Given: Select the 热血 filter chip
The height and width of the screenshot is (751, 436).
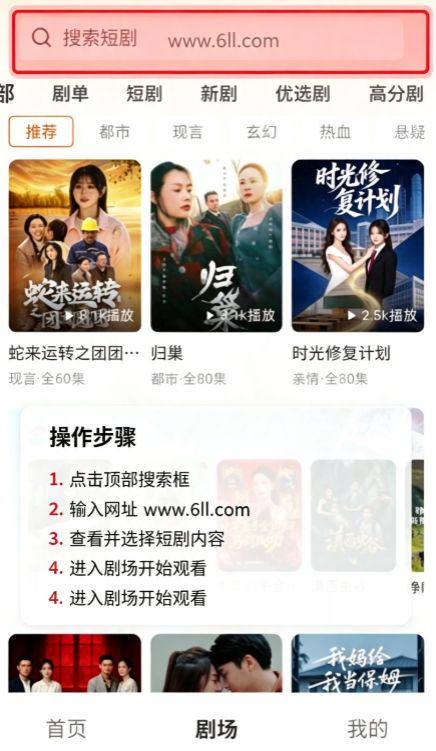Looking at the screenshot, I should [335, 132].
